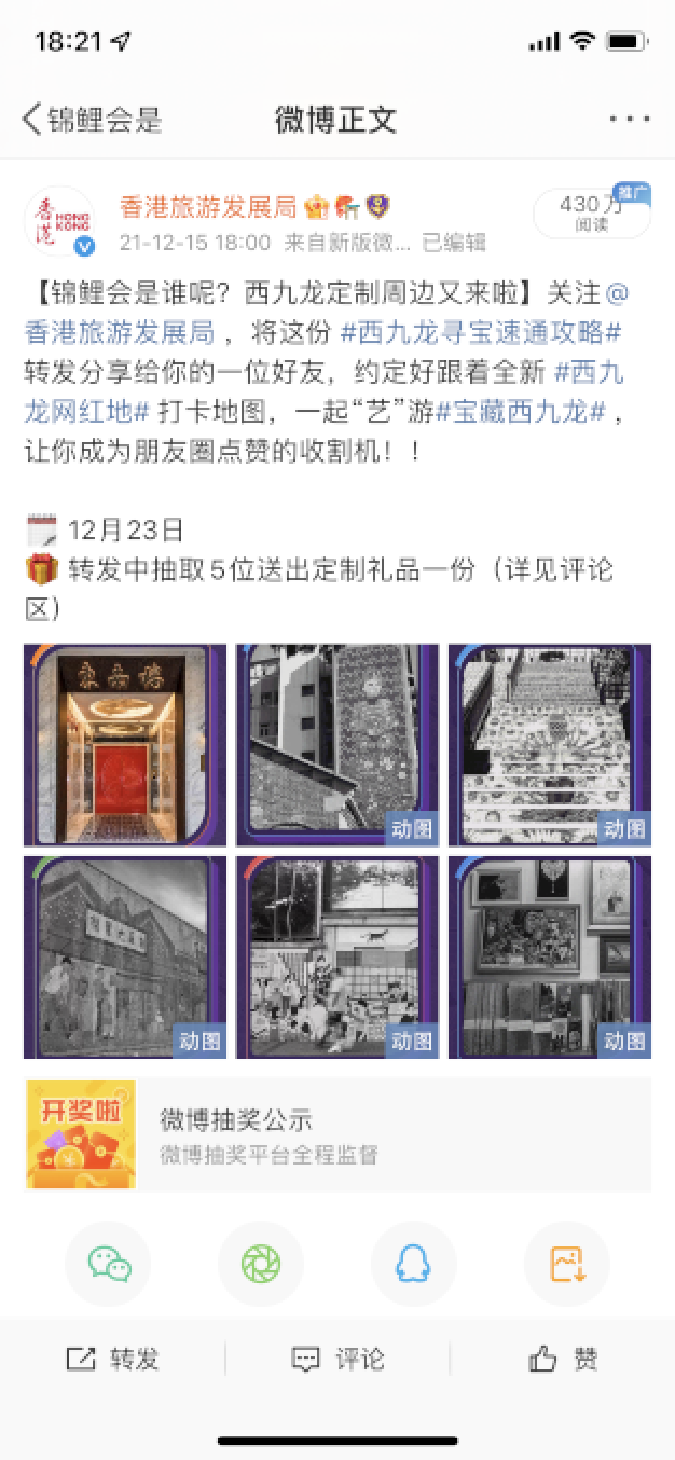Image resolution: width=675 pixels, height=1460 pixels.
Task: Share to WeChat
Action: (109, 1264)
